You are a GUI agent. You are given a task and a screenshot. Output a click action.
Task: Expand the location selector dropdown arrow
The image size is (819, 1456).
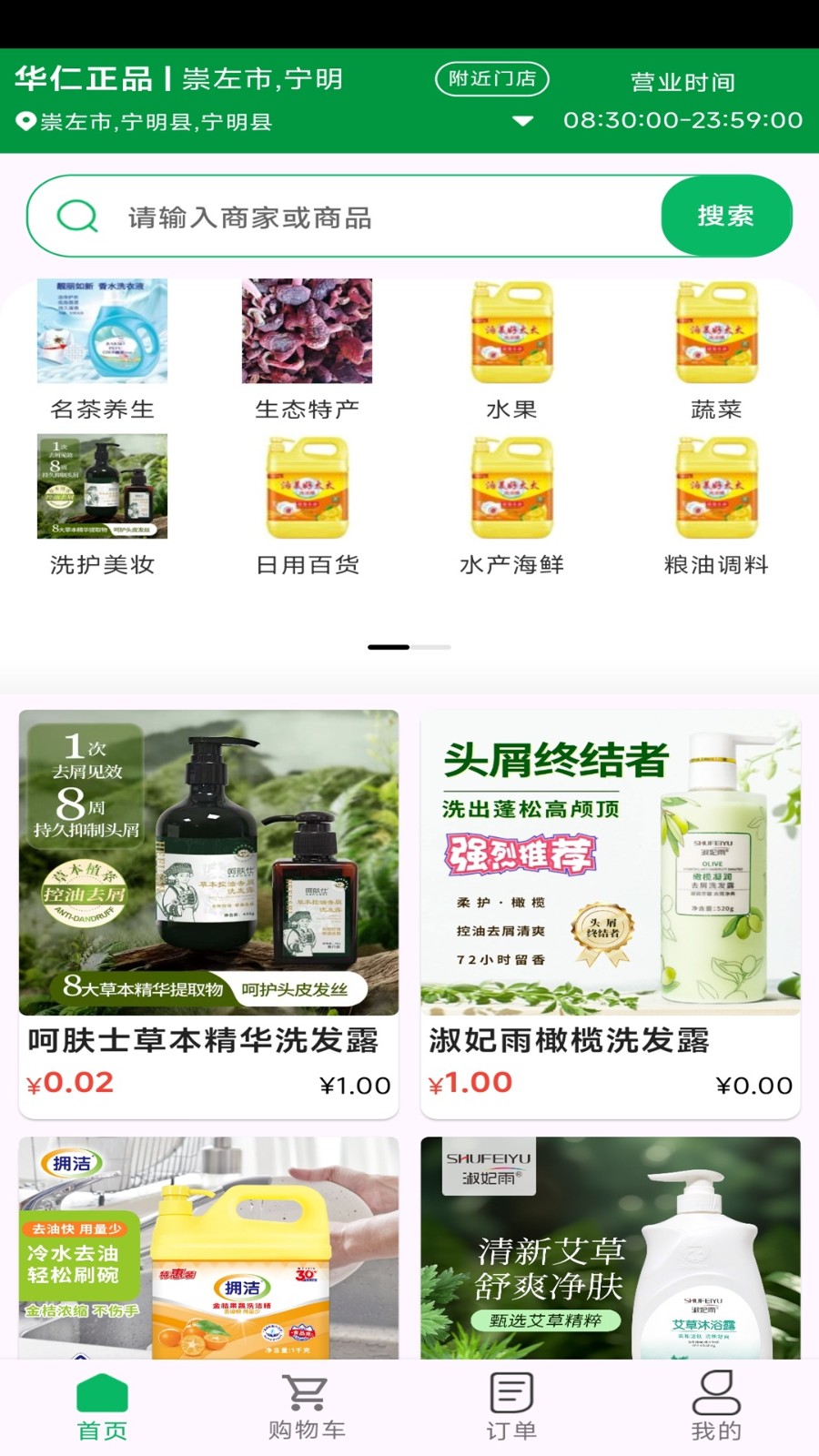click(x=521, y=119)
